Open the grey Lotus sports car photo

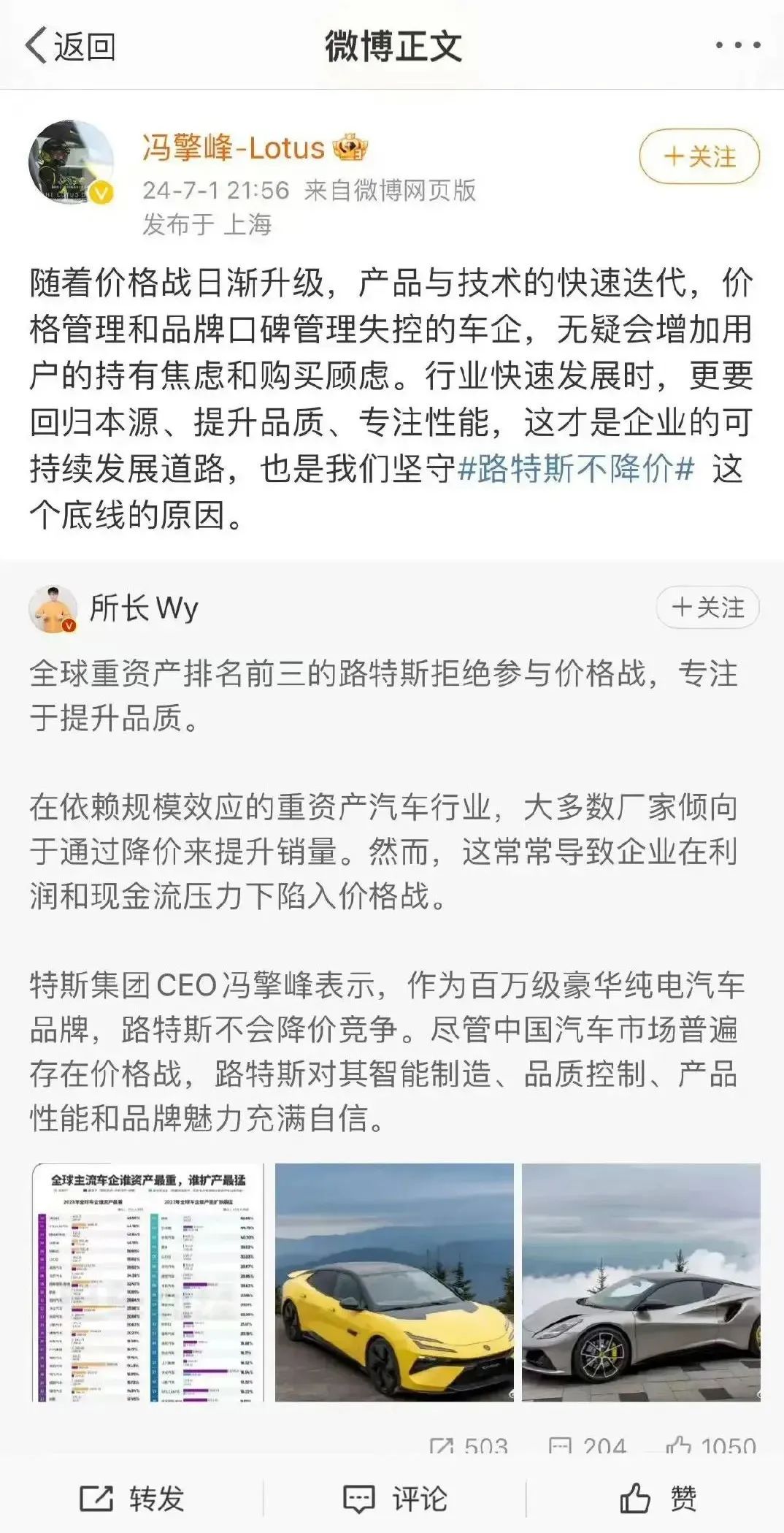[641, 1282]
